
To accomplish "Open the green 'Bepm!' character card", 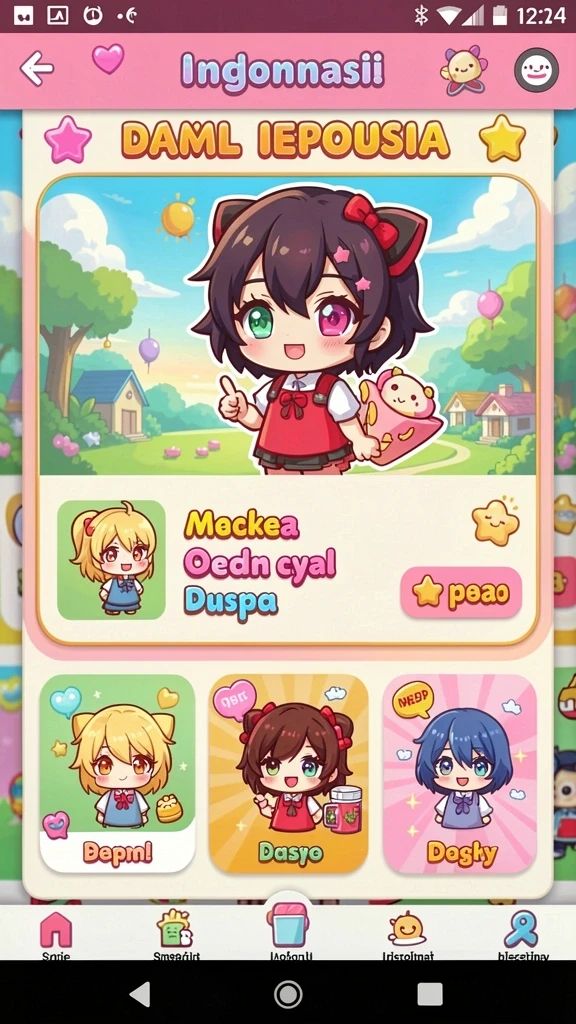I will [118, 773].
